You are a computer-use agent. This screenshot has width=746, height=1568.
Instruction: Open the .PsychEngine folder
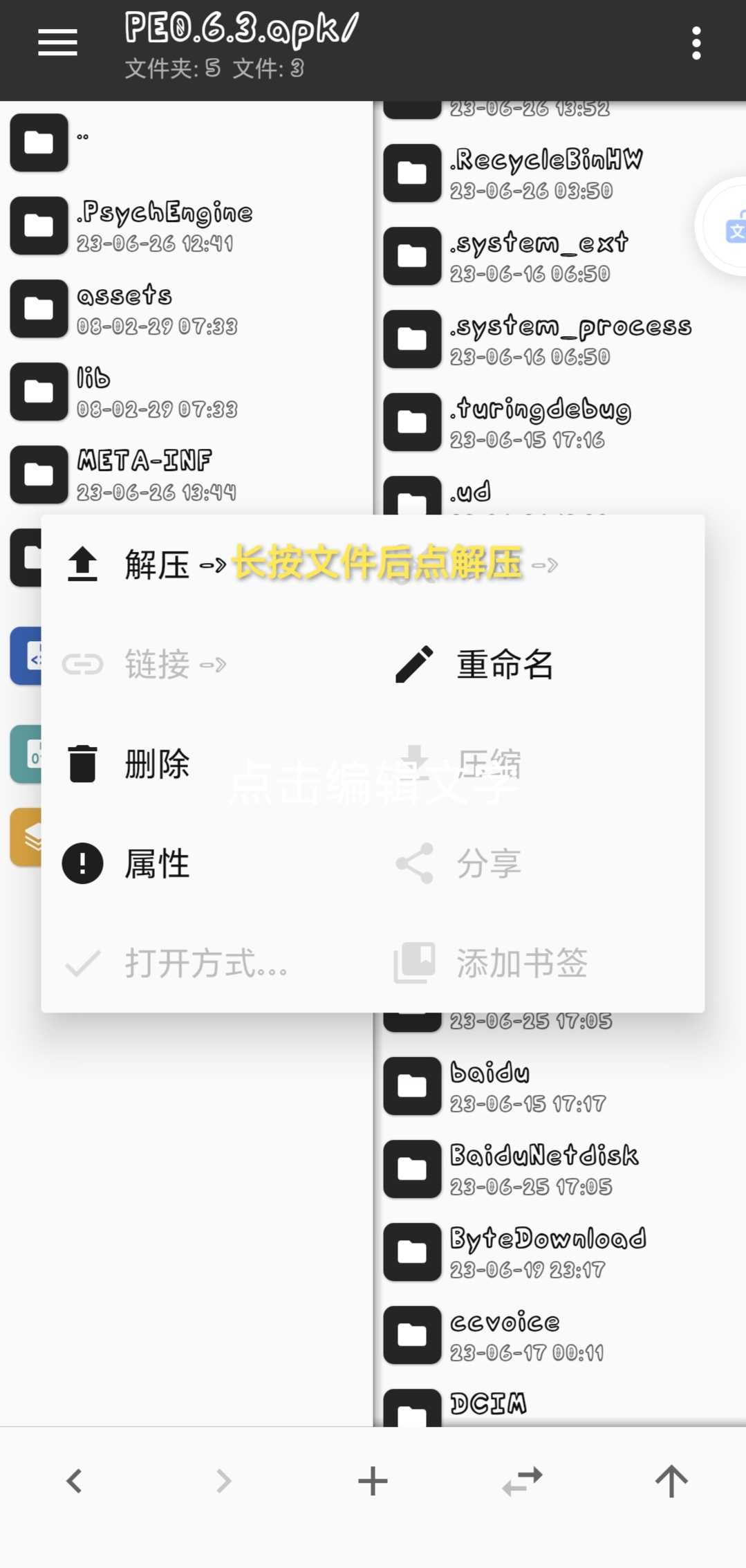[163, 225]
